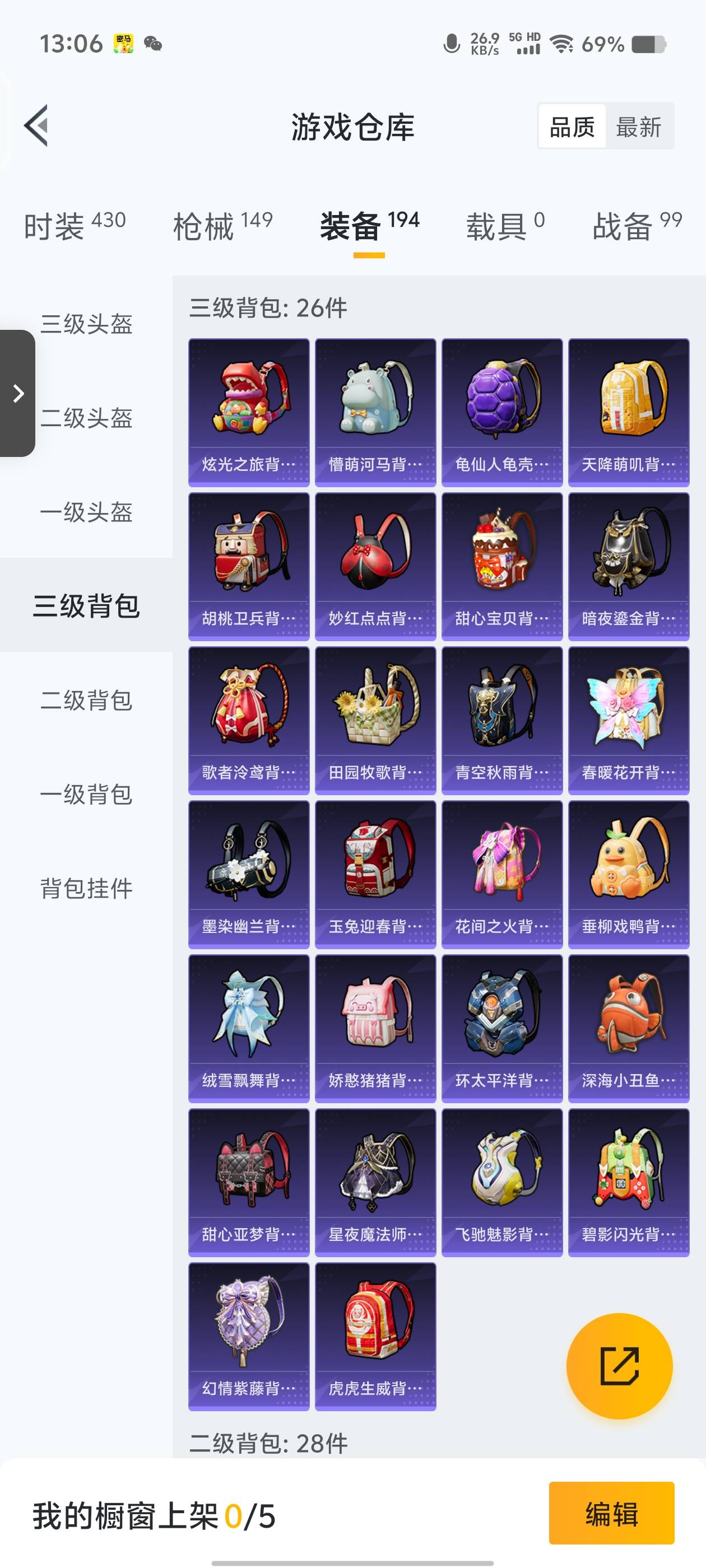Jump to 一级背包 category
Screen dimensions: 706x1568
click(86, 794)
